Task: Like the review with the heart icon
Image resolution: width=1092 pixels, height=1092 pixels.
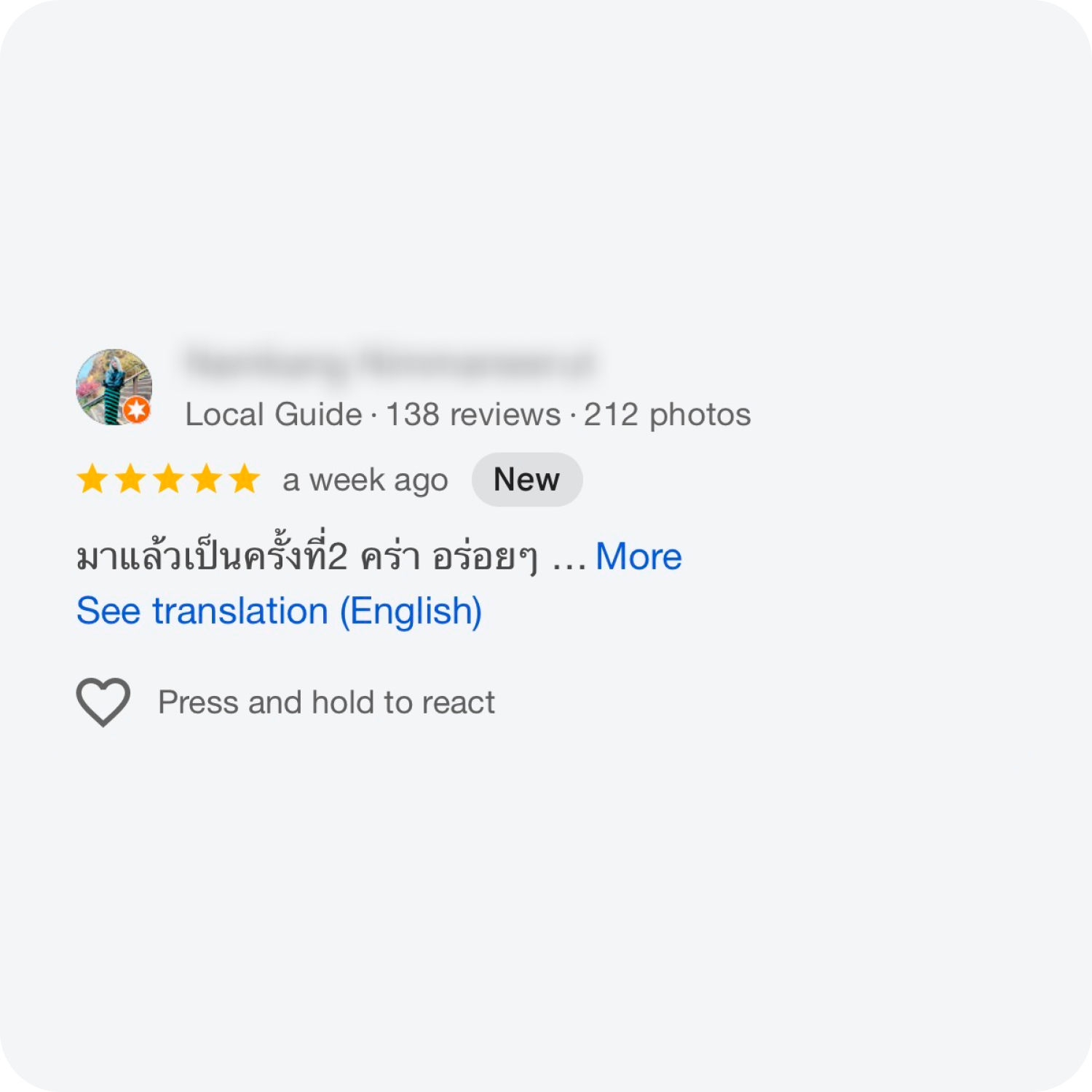Action: (x=103, y=702)
